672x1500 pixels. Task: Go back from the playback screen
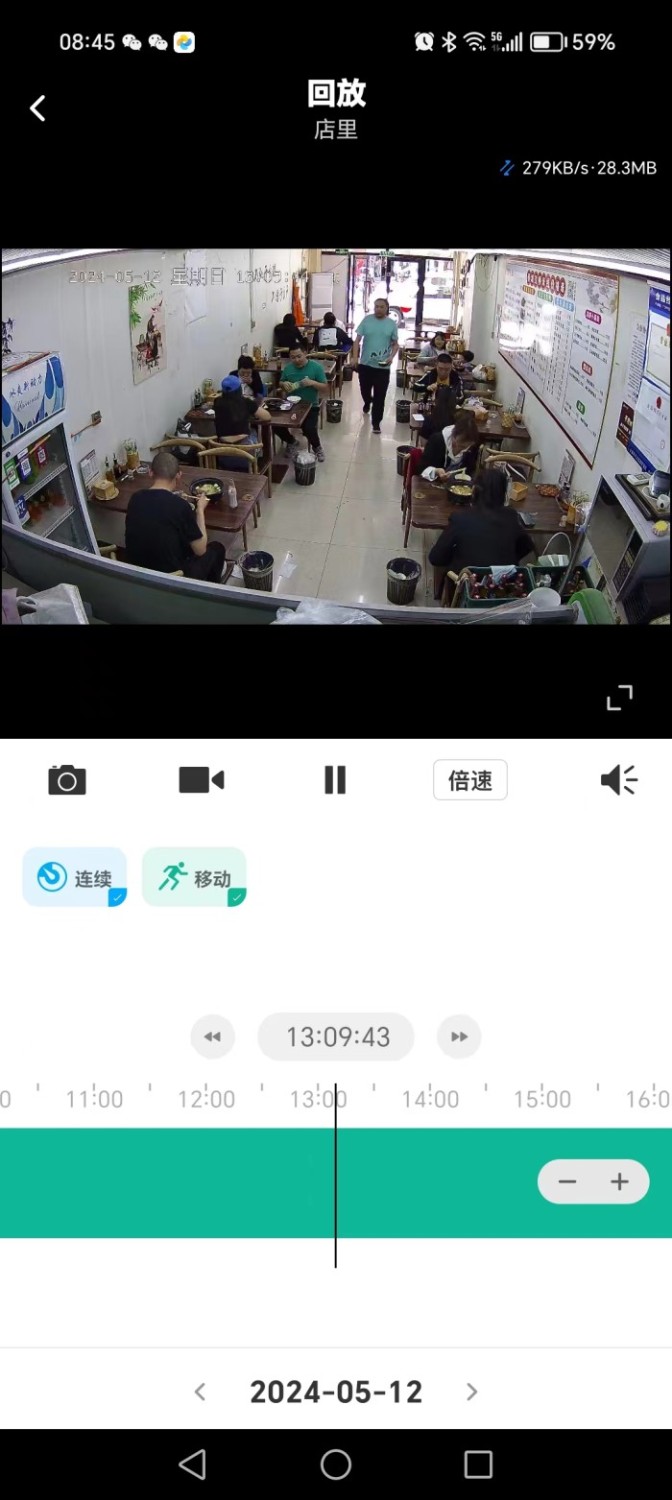click(x=38, y=108)
